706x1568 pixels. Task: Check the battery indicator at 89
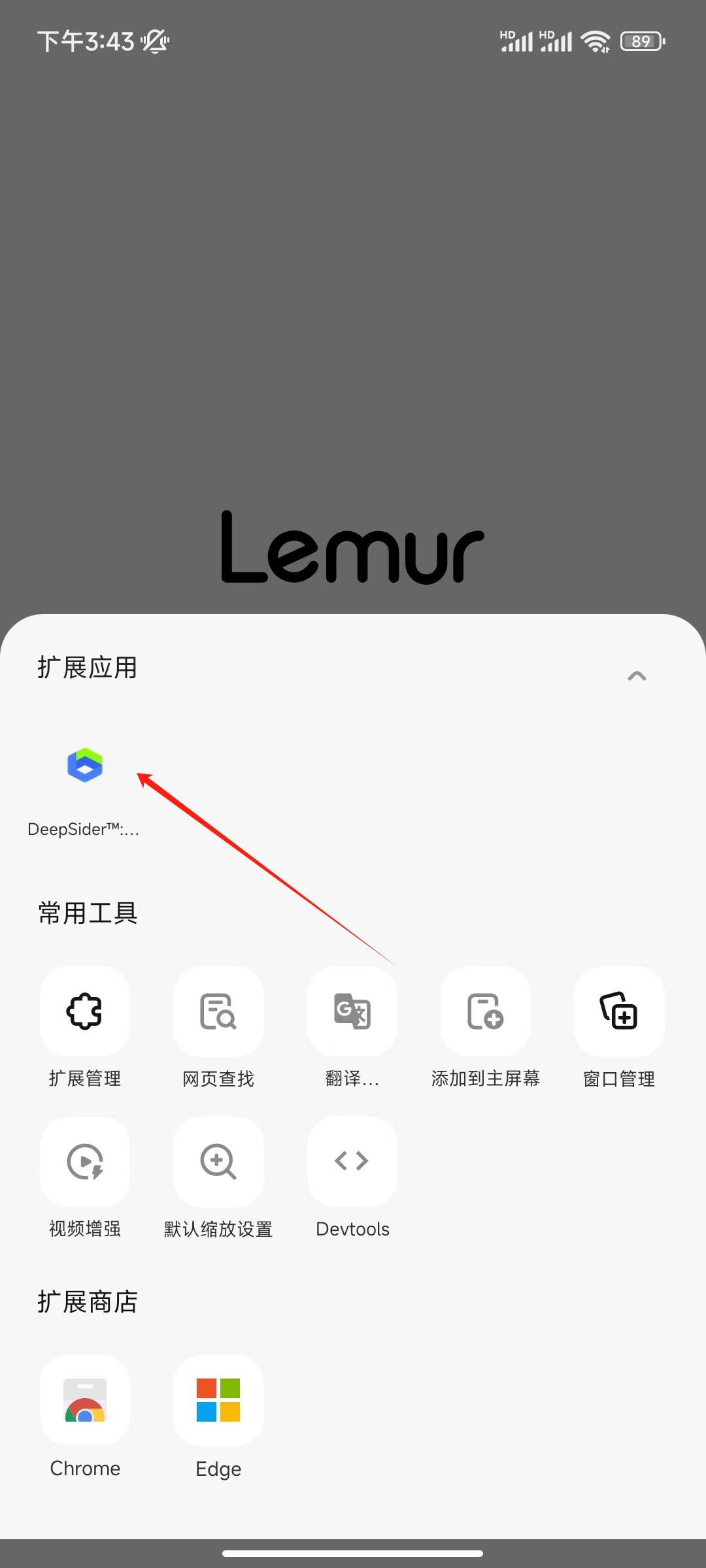pos(641,41)
